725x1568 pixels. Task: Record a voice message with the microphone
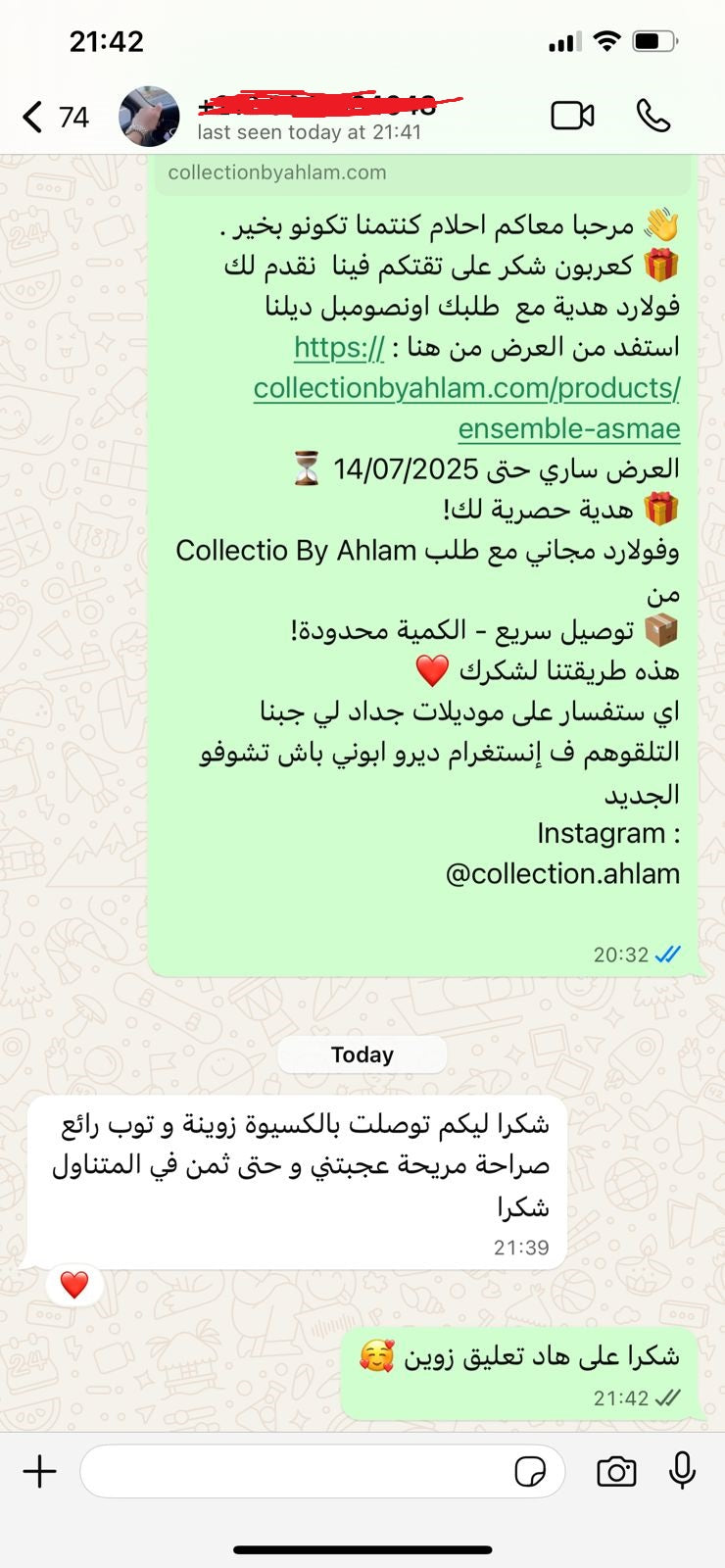coord(682,1471)
